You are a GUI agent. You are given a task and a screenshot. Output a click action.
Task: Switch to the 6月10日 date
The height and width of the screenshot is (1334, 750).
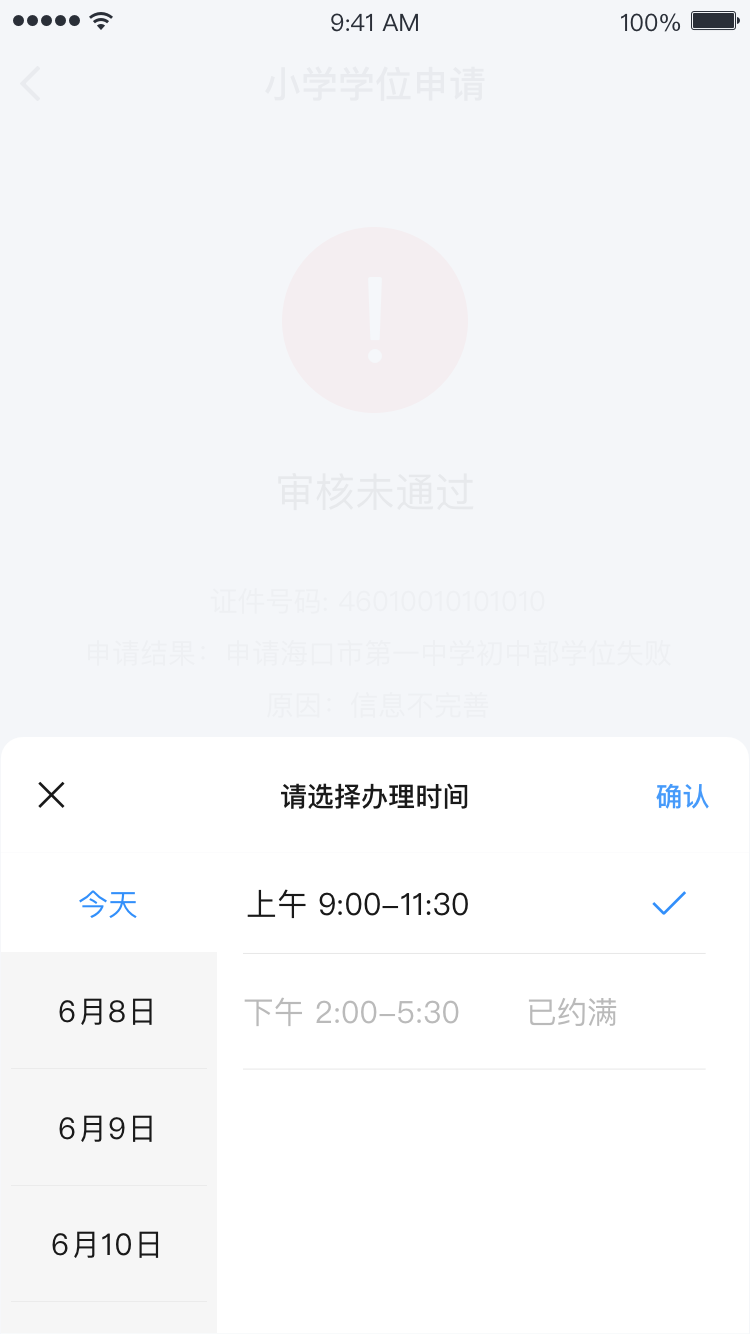tap(107, 1245)
